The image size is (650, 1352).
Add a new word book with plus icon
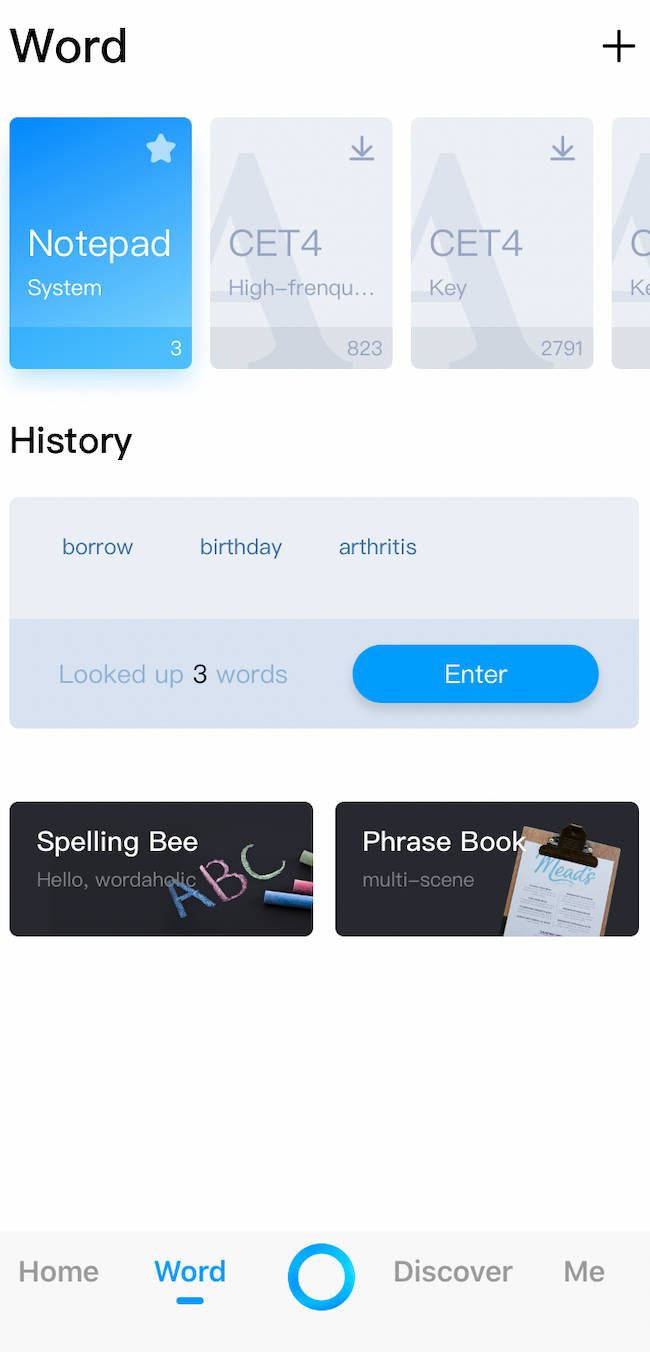coord(618,46)
